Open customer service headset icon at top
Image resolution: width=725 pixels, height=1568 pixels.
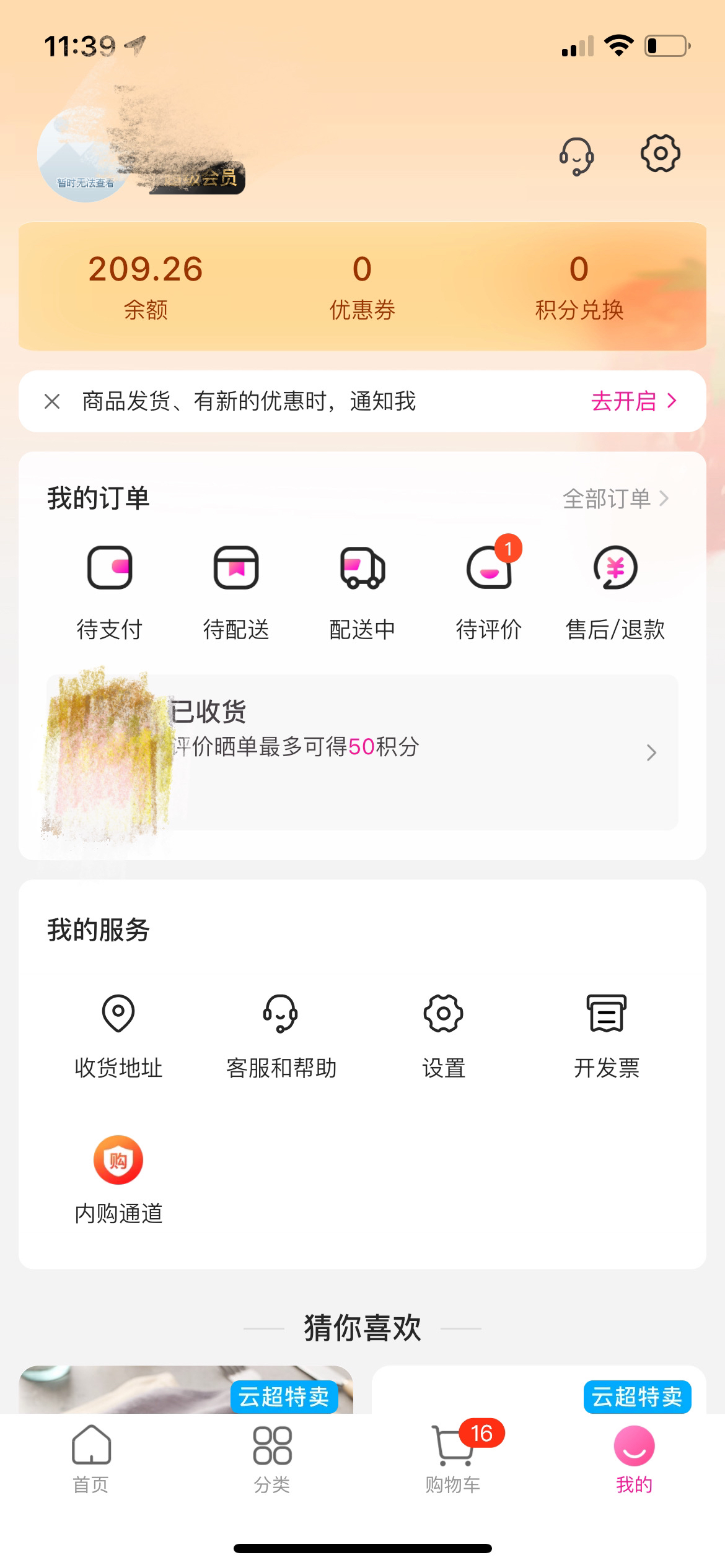[576, 155]
